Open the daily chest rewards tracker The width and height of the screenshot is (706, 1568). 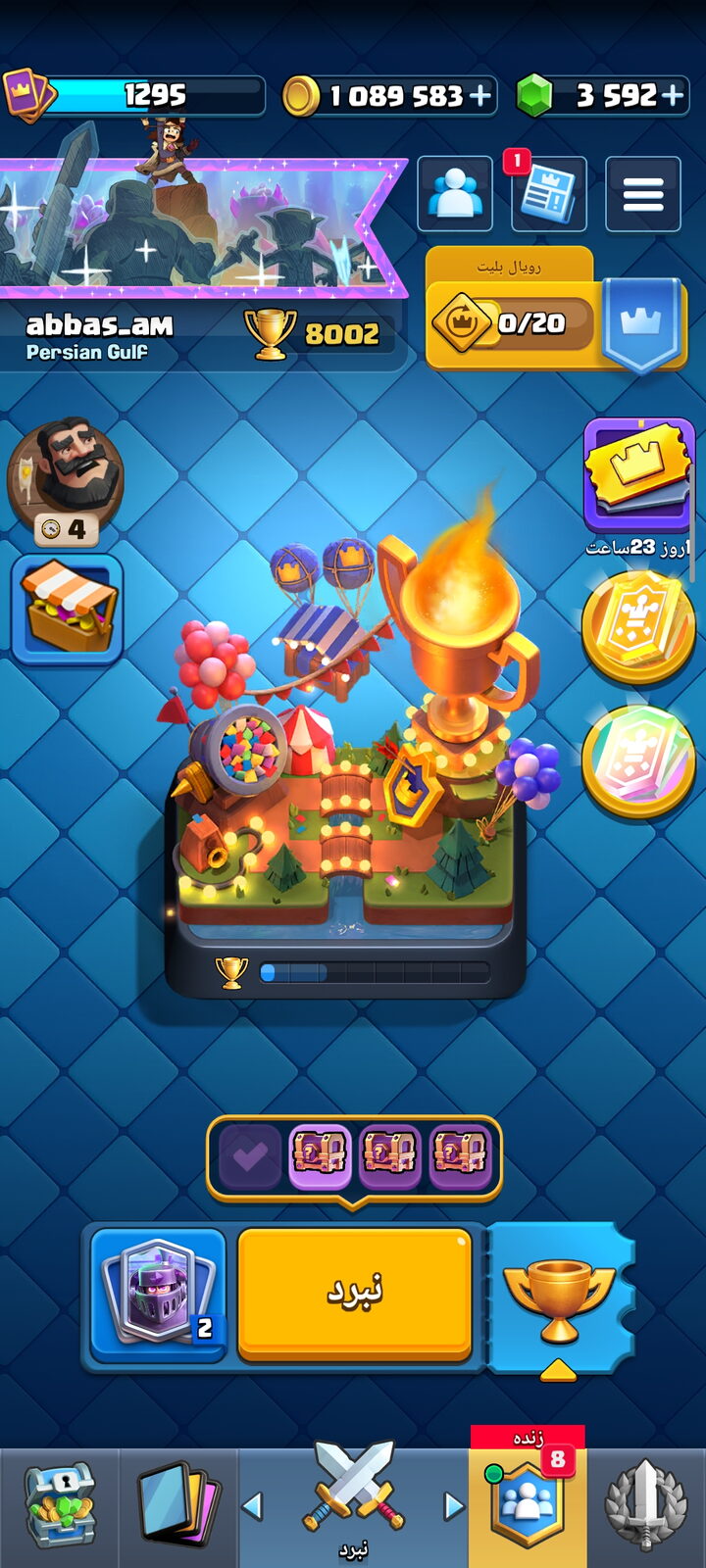coord(354,1154)
